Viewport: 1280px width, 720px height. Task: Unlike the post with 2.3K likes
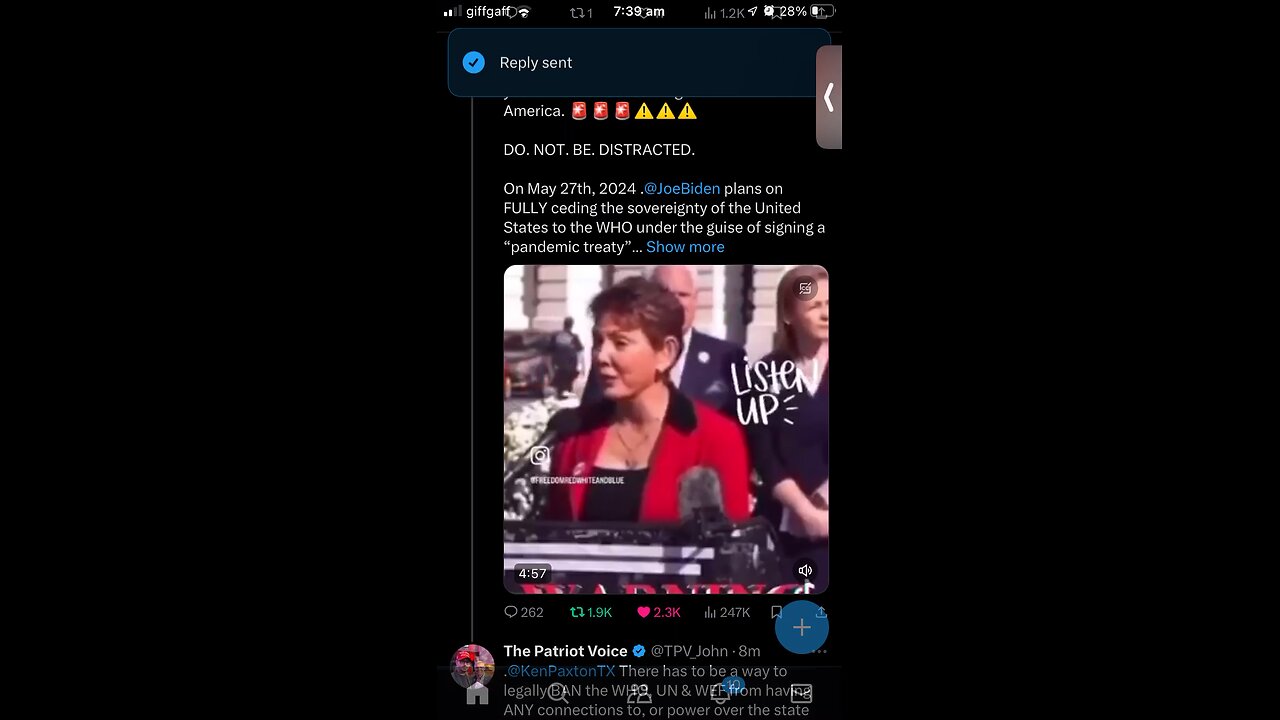coord(659,612)
